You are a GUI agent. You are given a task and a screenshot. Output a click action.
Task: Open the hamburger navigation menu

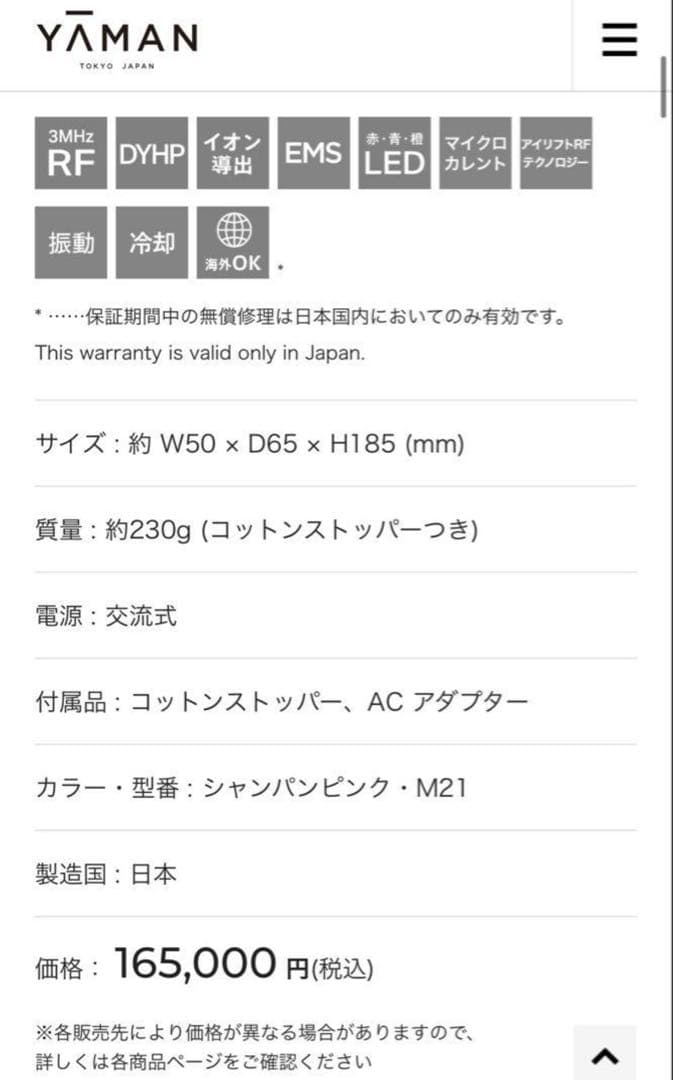619,40
